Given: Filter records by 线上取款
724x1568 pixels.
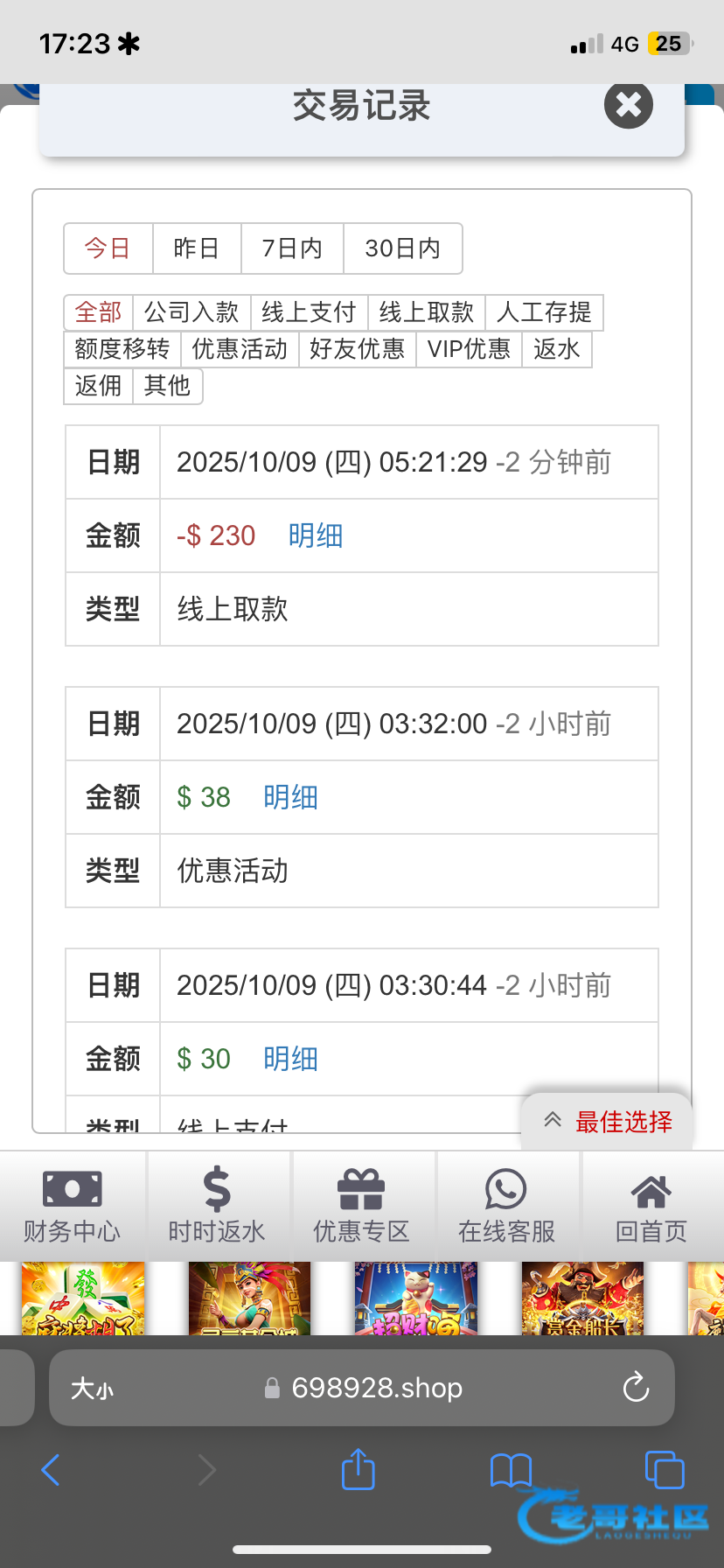Looking at the screenshot, I should 427,312.
